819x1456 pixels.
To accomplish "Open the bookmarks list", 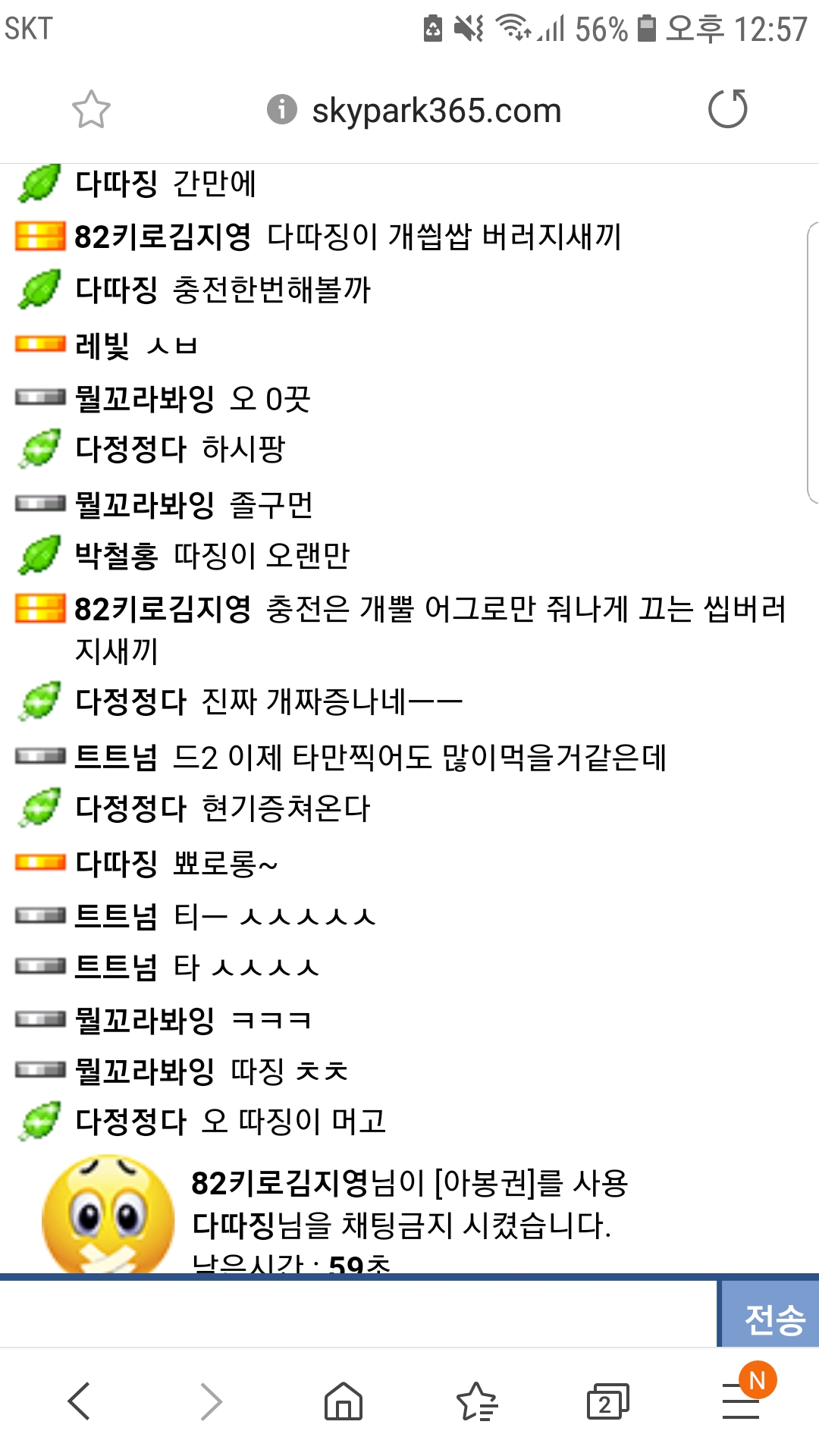I will point(476,1401).
